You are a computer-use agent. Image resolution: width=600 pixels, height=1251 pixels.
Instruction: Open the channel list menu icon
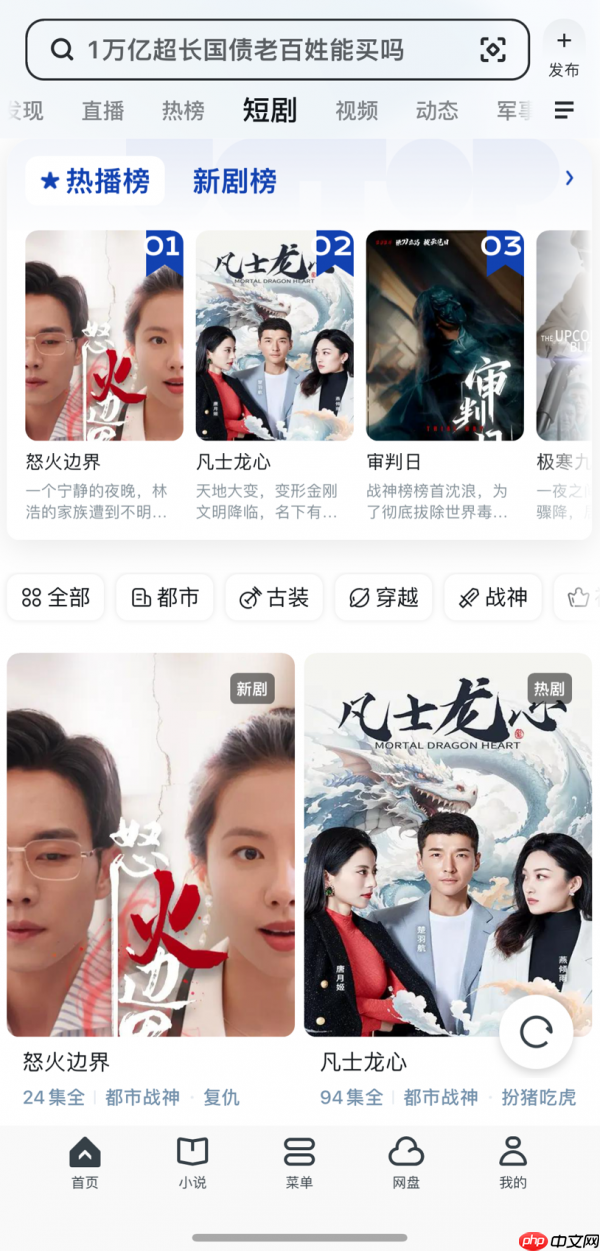pyautogui.click(x=565, y=110)
